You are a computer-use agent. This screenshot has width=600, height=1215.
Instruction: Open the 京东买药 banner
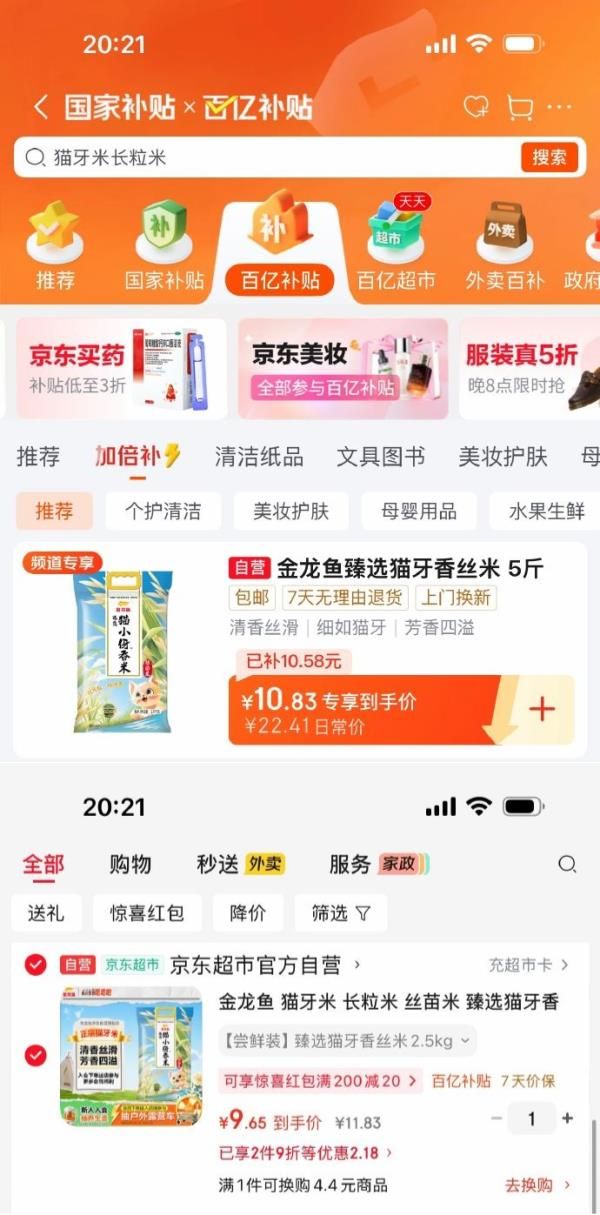(x=121, y=368)
